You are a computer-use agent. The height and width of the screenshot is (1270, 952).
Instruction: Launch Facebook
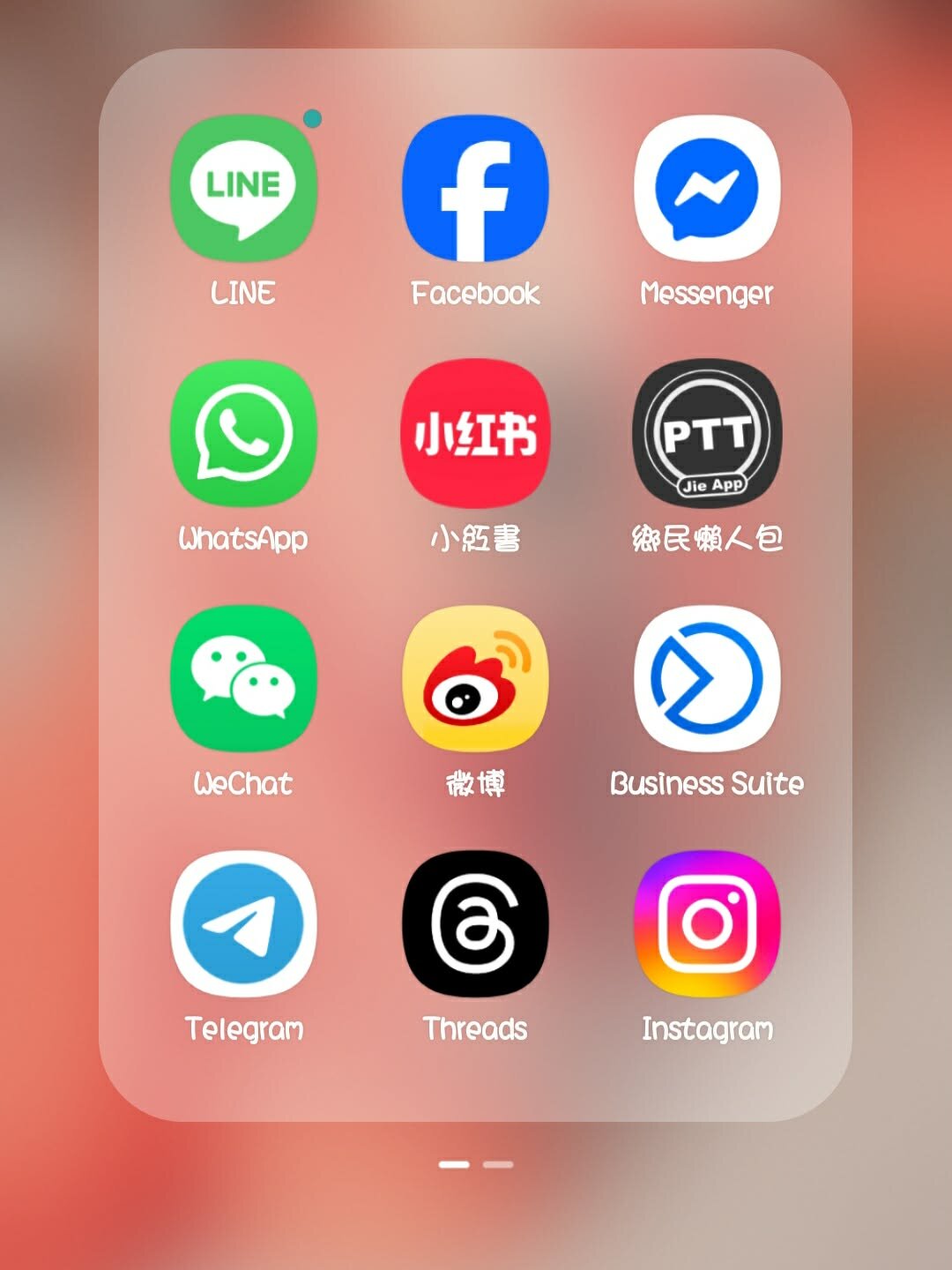[x=475, y=189]
